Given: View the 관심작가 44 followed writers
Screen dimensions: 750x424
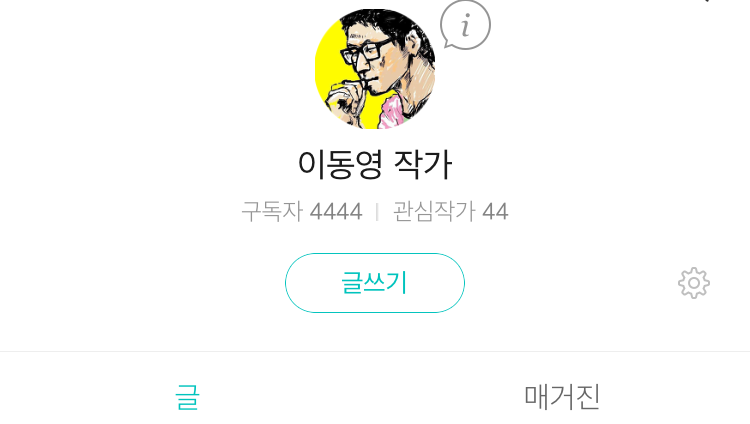Looking at the screenshot, I should [451, 212].
